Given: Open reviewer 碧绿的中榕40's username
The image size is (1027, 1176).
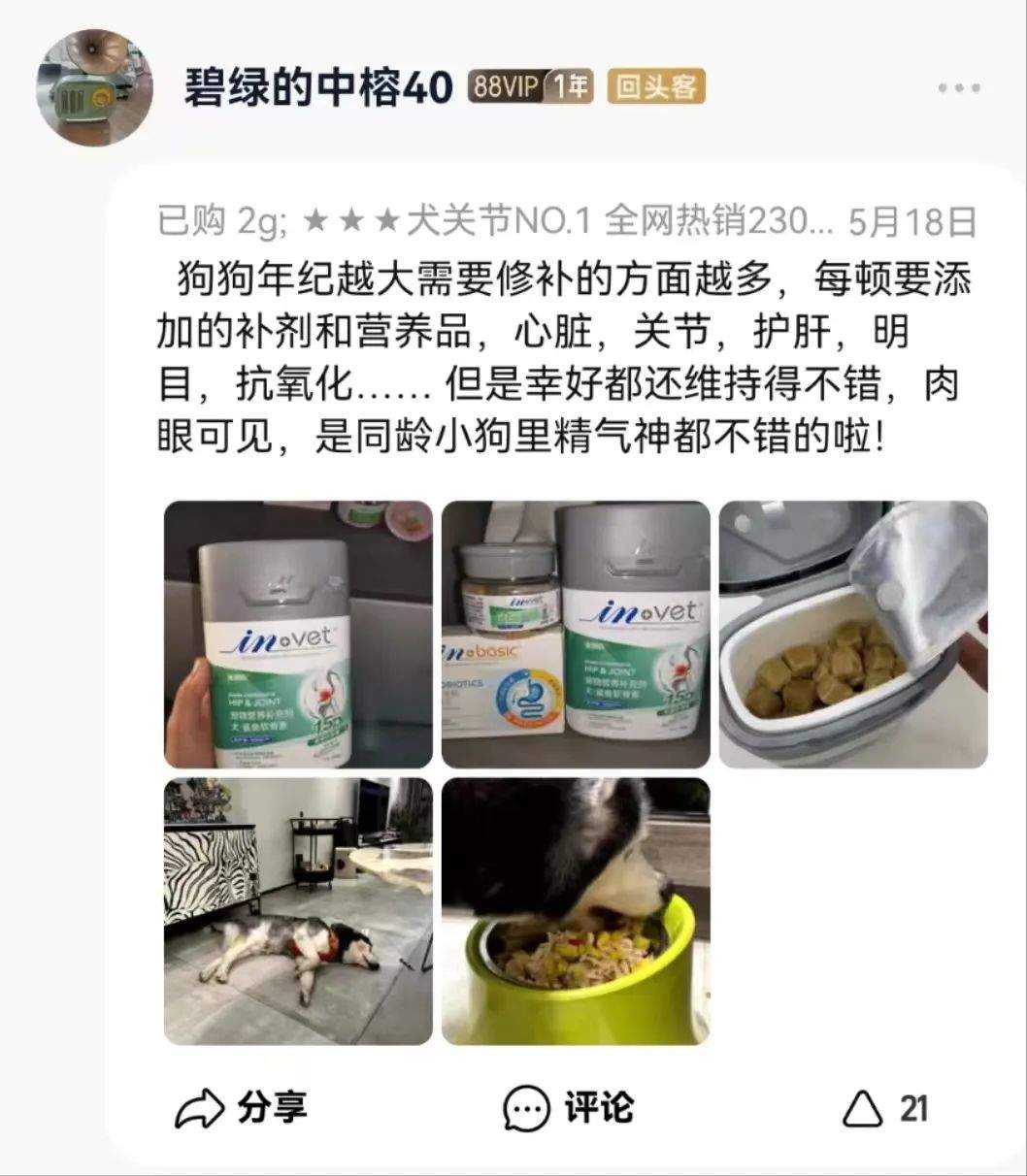Looking at the screenshot, I should click(318, 88).
